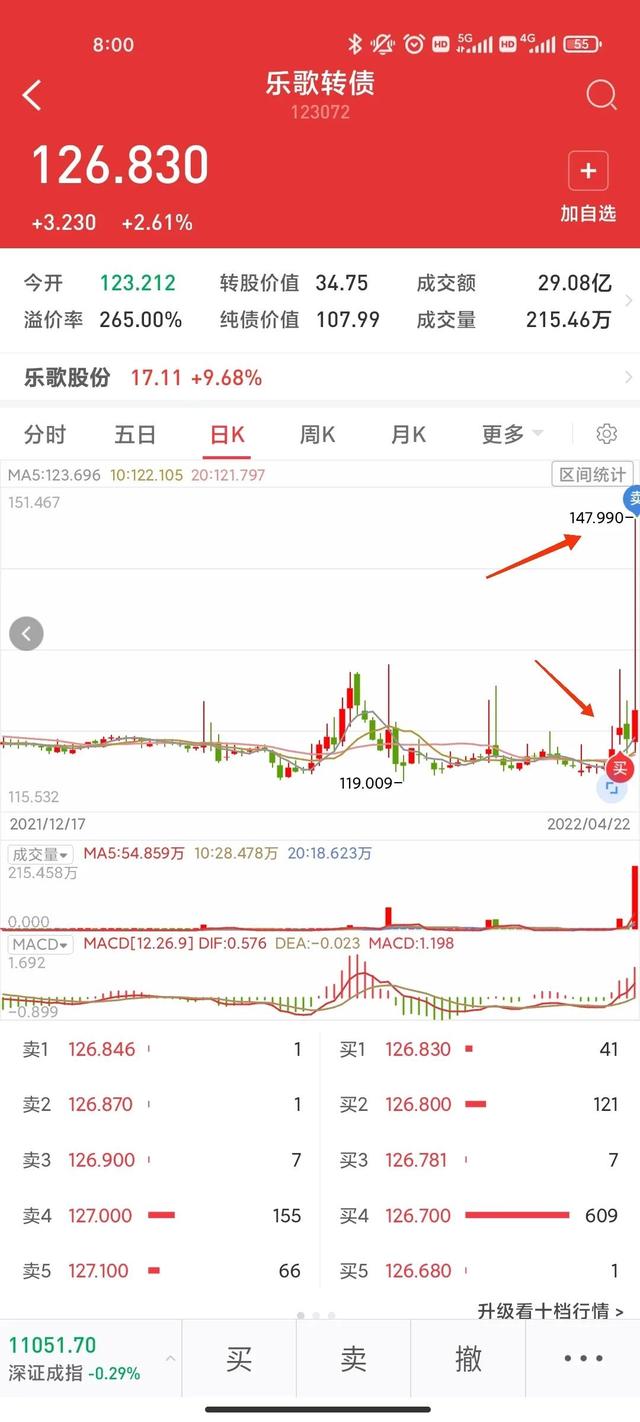The image size is (640, 1422).
Task: Select the 日K chart tab
Action: [x=227, y=434]
